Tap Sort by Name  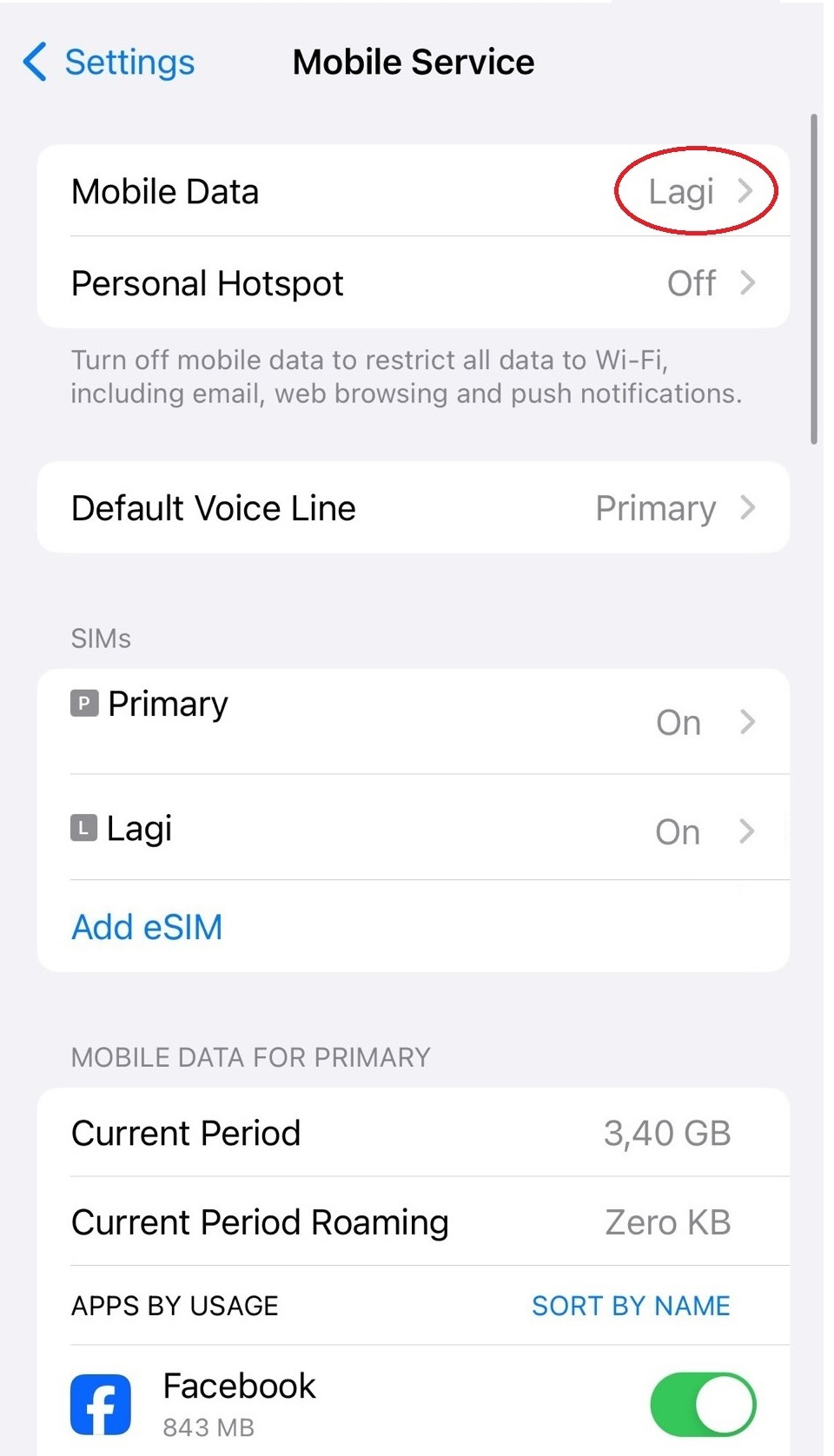point(631,1306)
